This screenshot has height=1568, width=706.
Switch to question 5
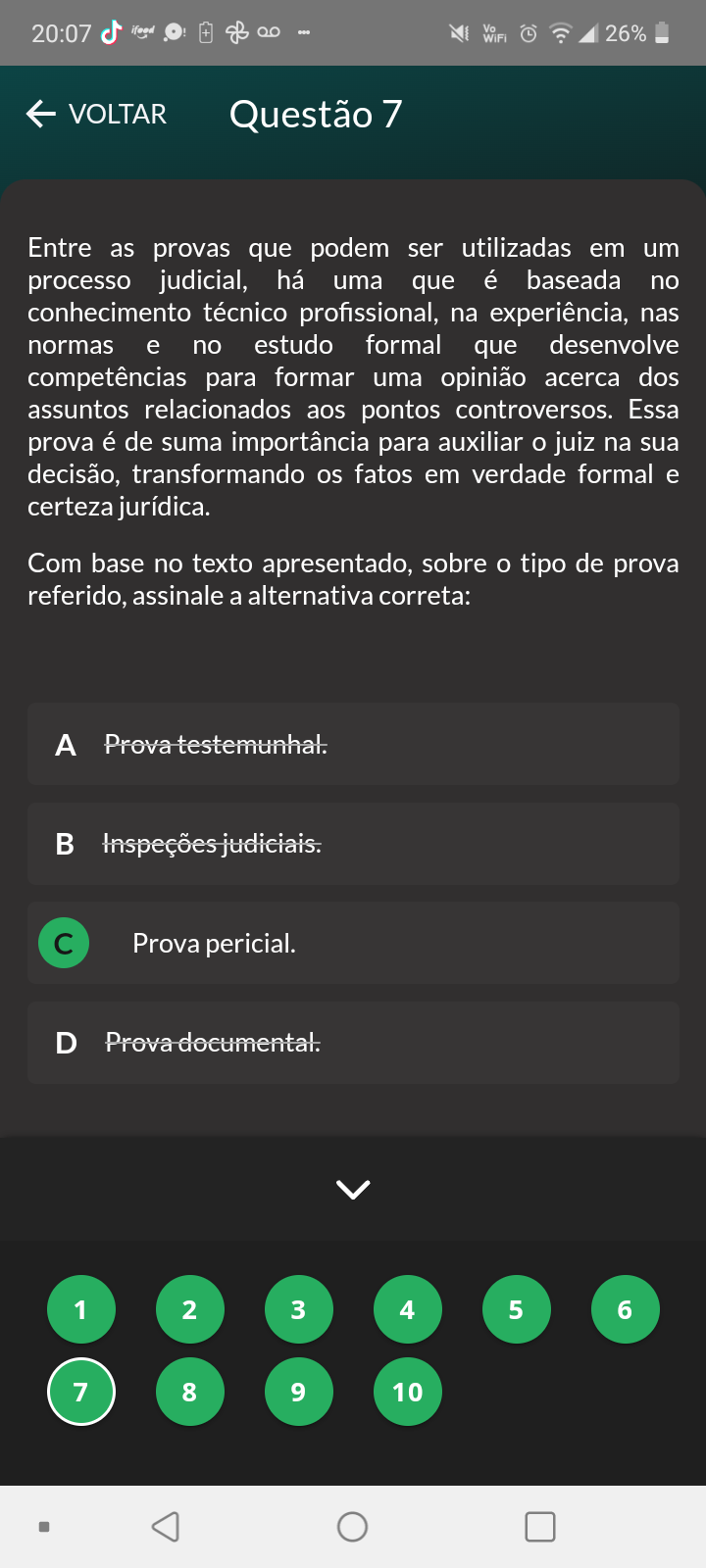tap(517, 1309)
